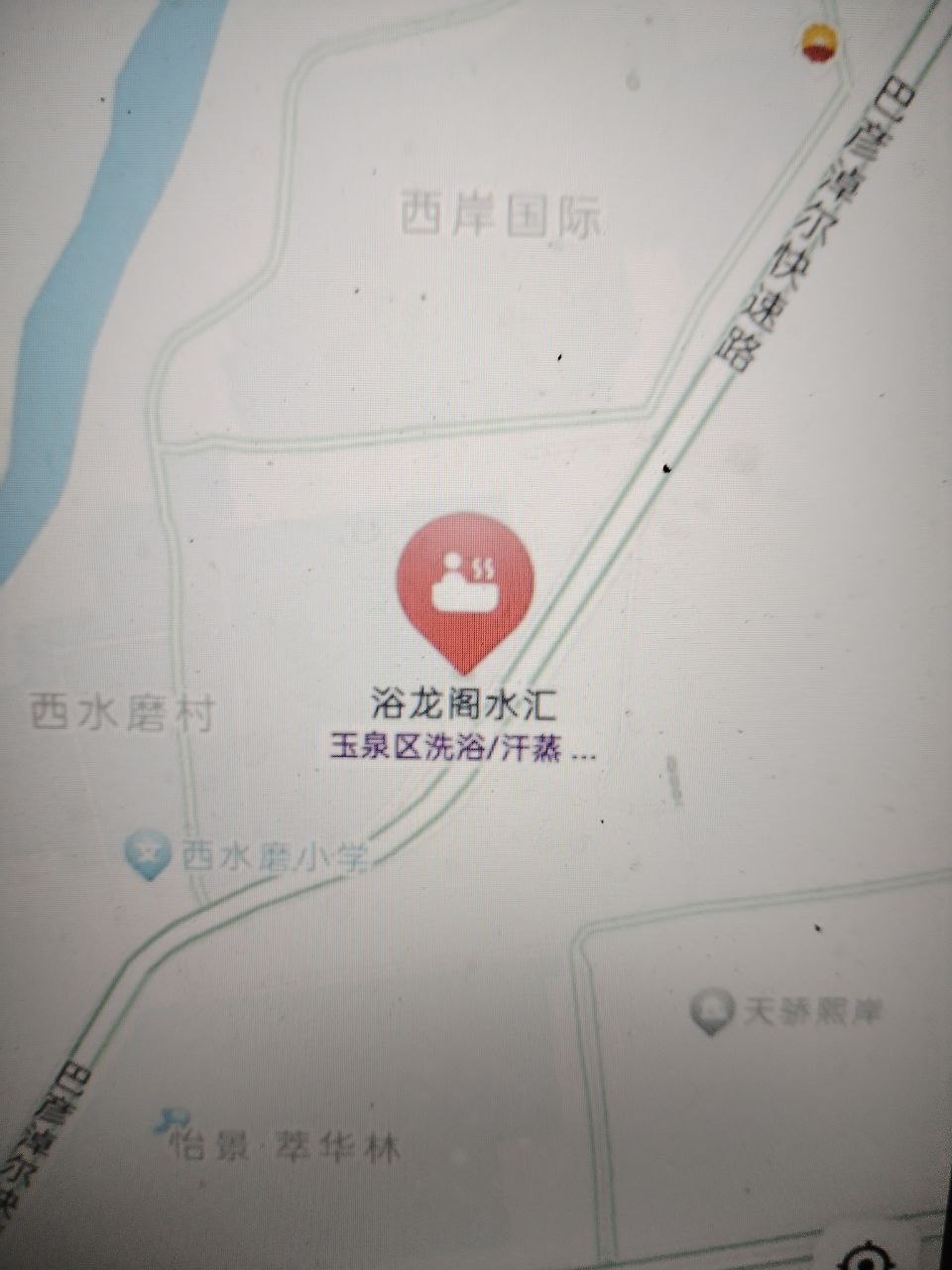Tap the blue landmark glyph beside 西水磨小学
This screenshot has height=1270, width=952.
tap(147, 851)
